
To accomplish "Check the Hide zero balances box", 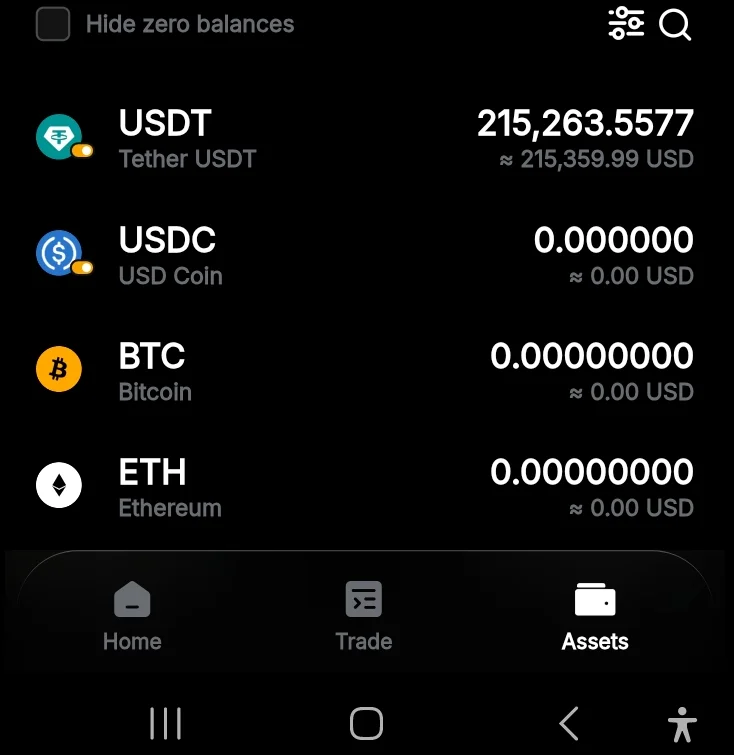I will [x=53, y=24].
